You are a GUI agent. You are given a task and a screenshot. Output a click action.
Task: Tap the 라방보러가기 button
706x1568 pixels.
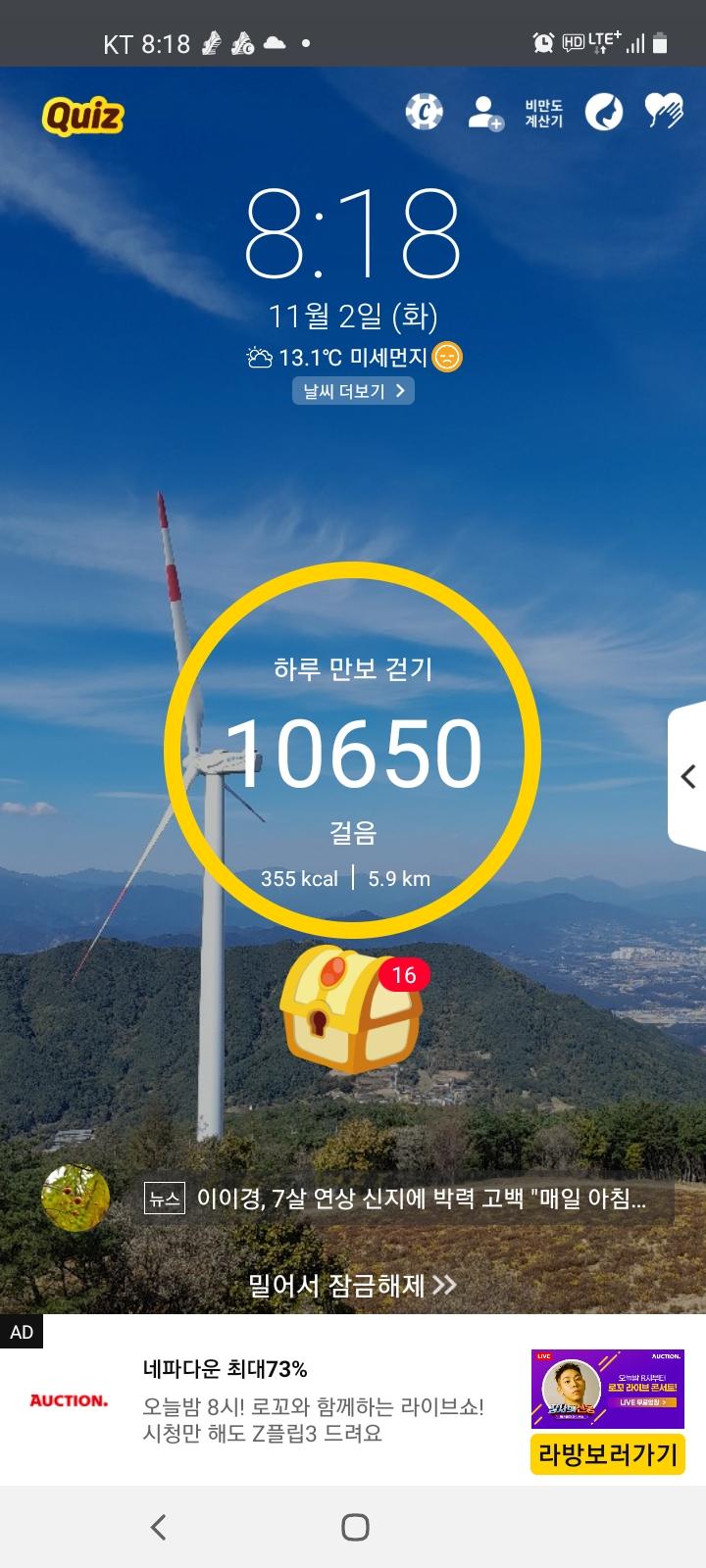coord(607,1453)
